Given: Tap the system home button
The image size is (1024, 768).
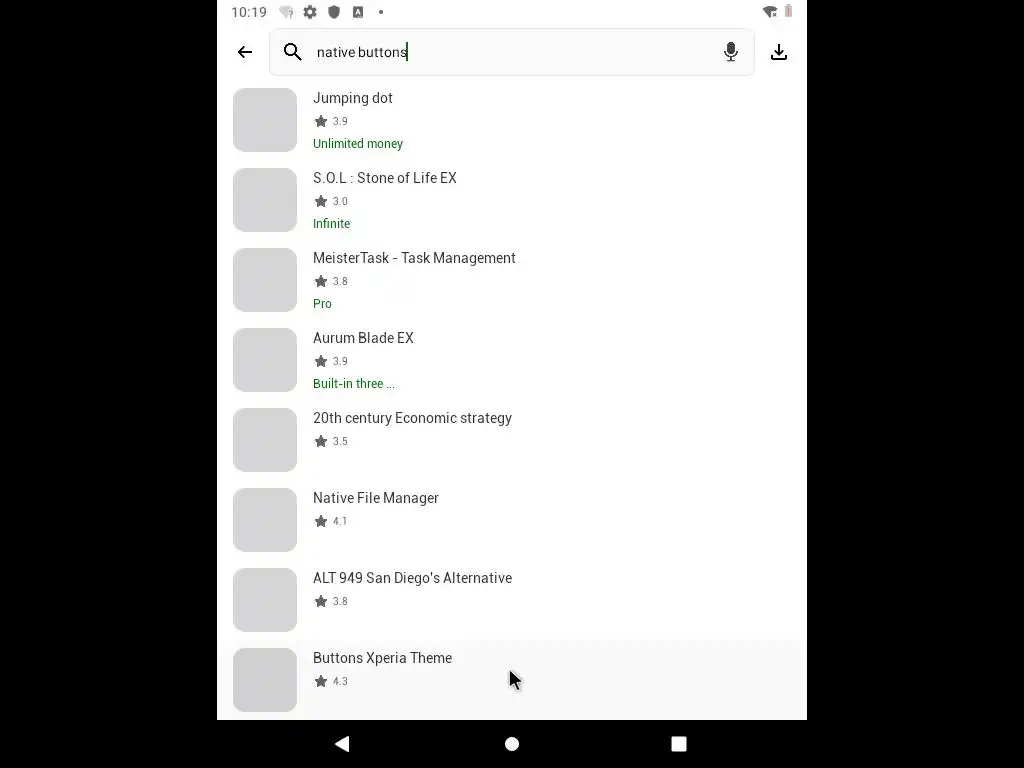Looking at the screenshot, I should 512,744.
